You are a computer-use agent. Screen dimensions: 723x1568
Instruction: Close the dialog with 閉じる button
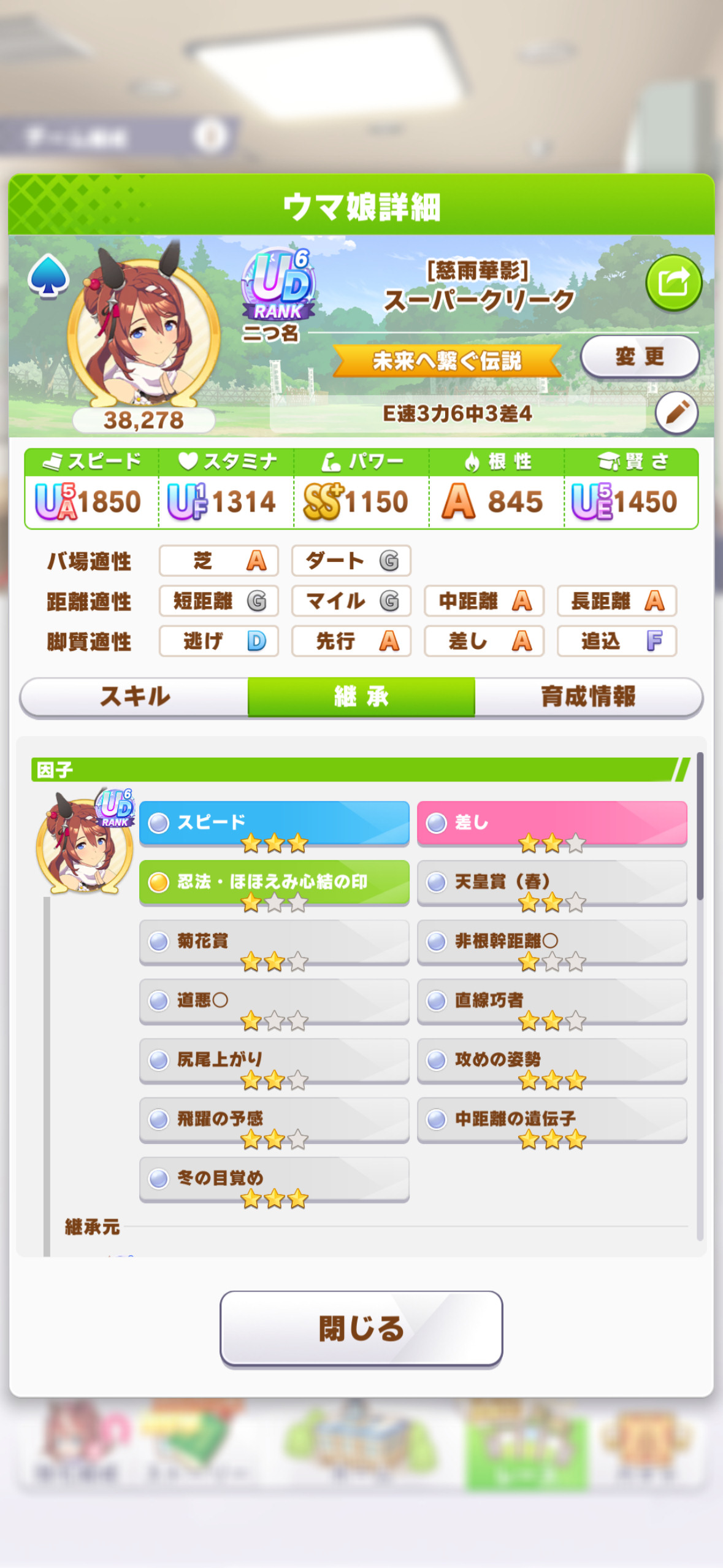click(x=361, y=1329)
